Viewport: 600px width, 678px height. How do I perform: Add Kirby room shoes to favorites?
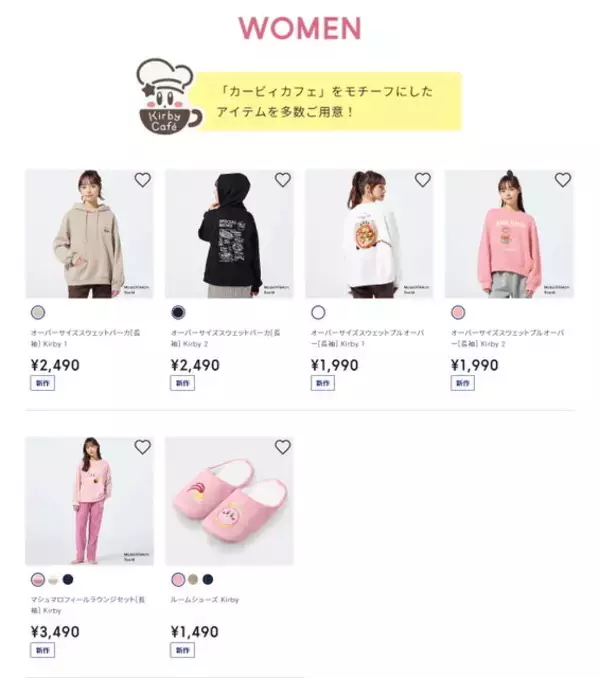coord(282,447)
